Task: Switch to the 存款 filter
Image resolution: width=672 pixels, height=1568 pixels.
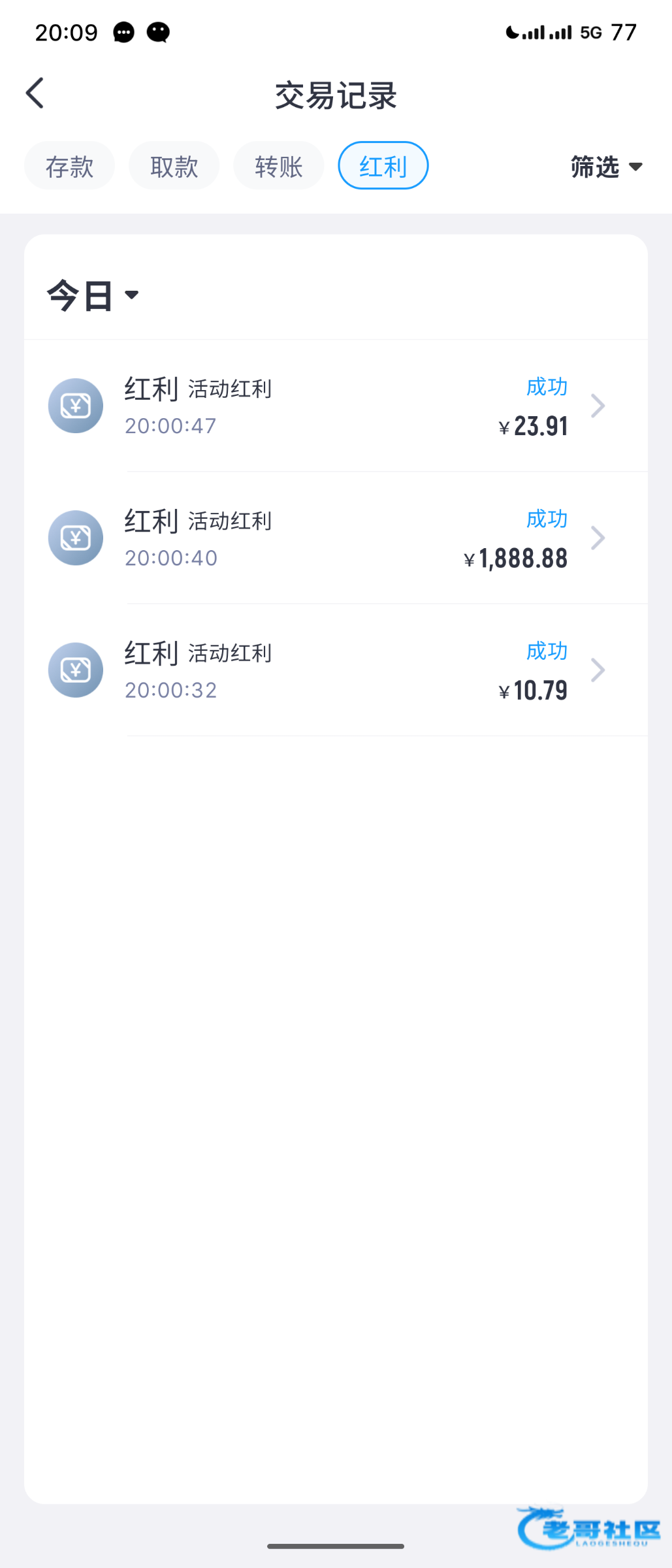Action: 69,166
